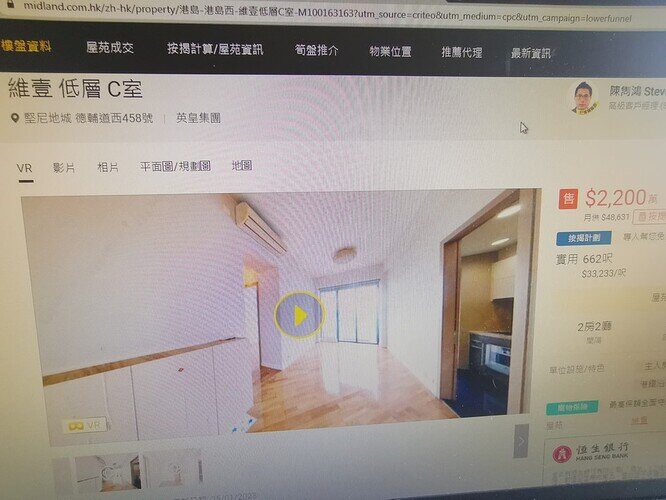The height and width of the screenshot is (500, 666).
Task: View 最新資訊 from the top bar
Action: point(531,52)
